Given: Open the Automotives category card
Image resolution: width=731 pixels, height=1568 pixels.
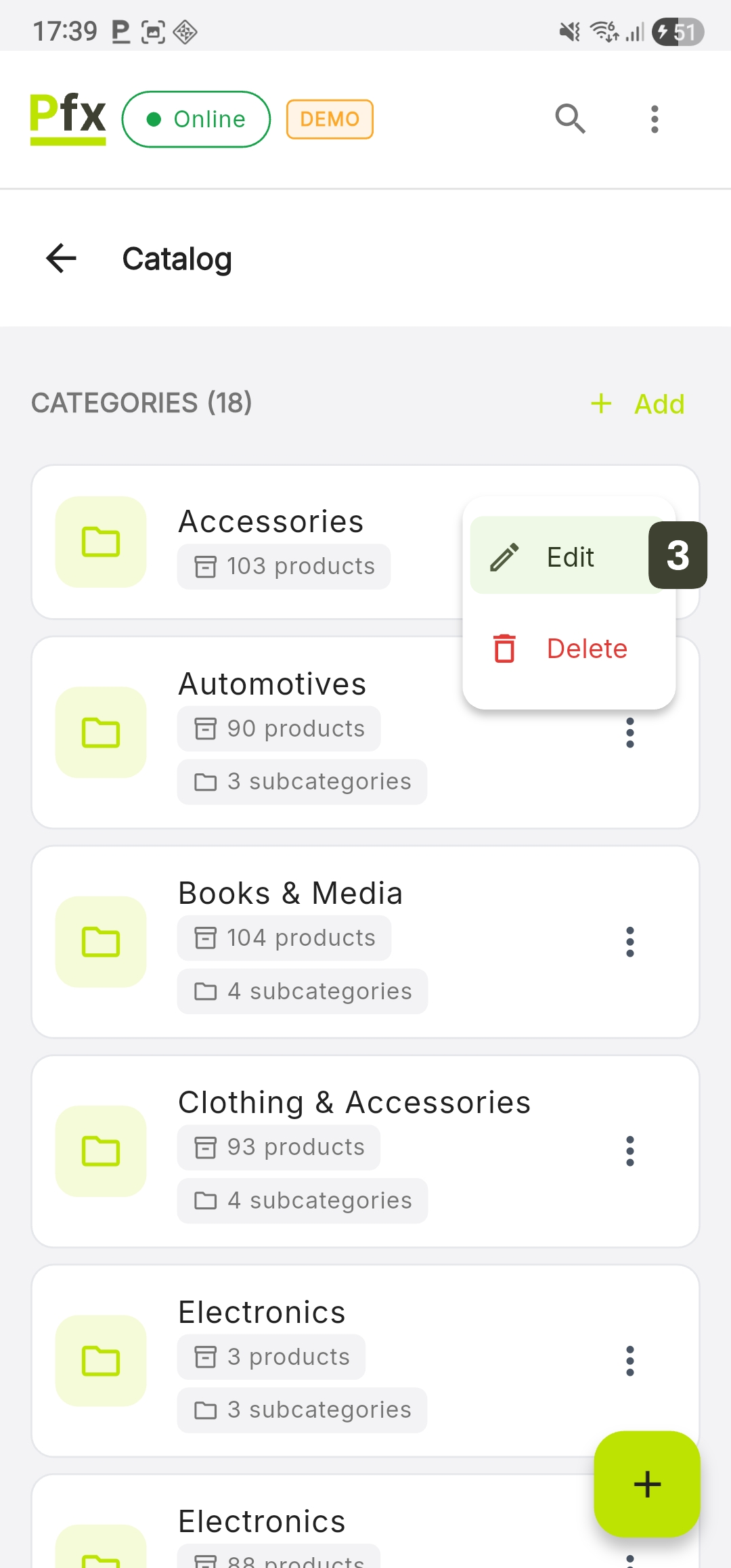Looking at the screenshot, I should [272, 684].
